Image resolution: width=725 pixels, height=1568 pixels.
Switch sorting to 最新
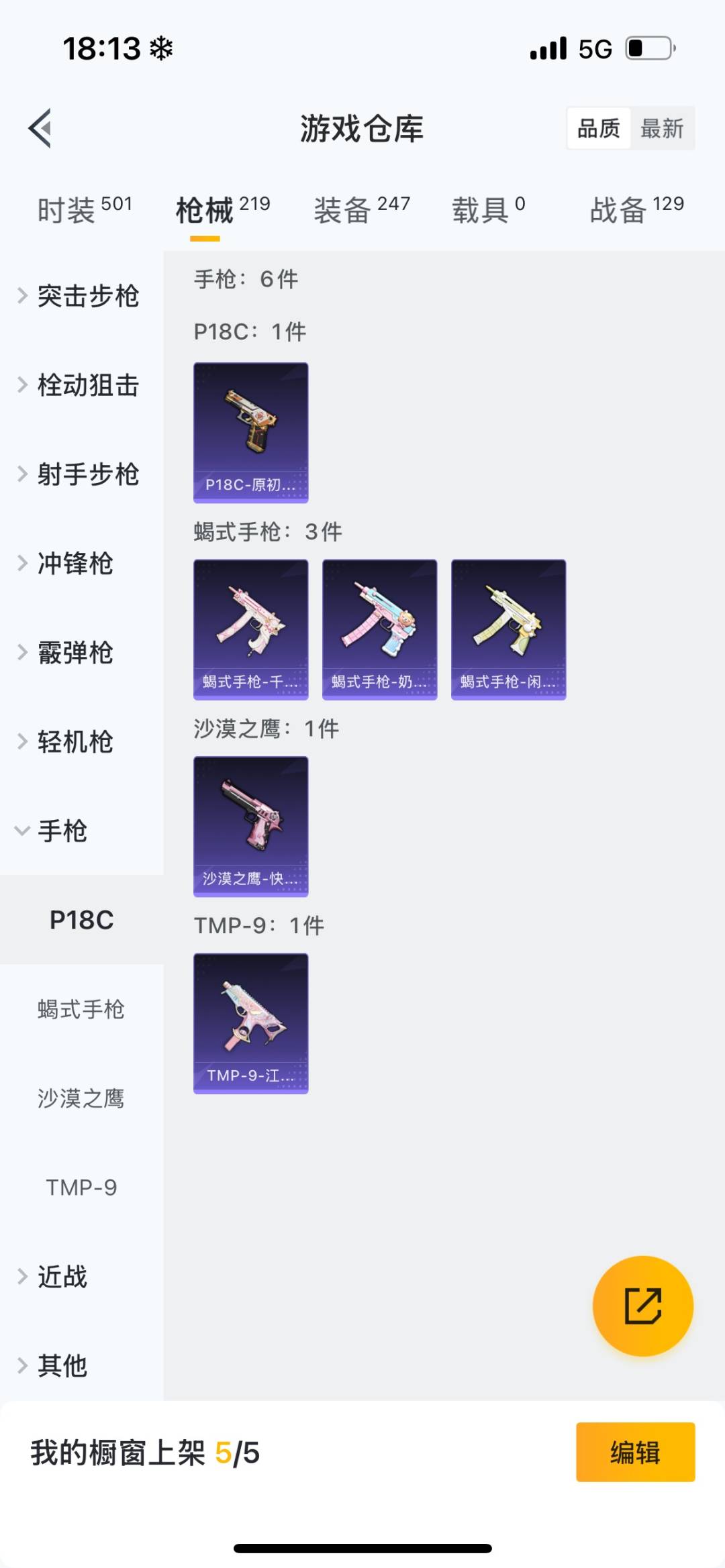coord(662,127)
